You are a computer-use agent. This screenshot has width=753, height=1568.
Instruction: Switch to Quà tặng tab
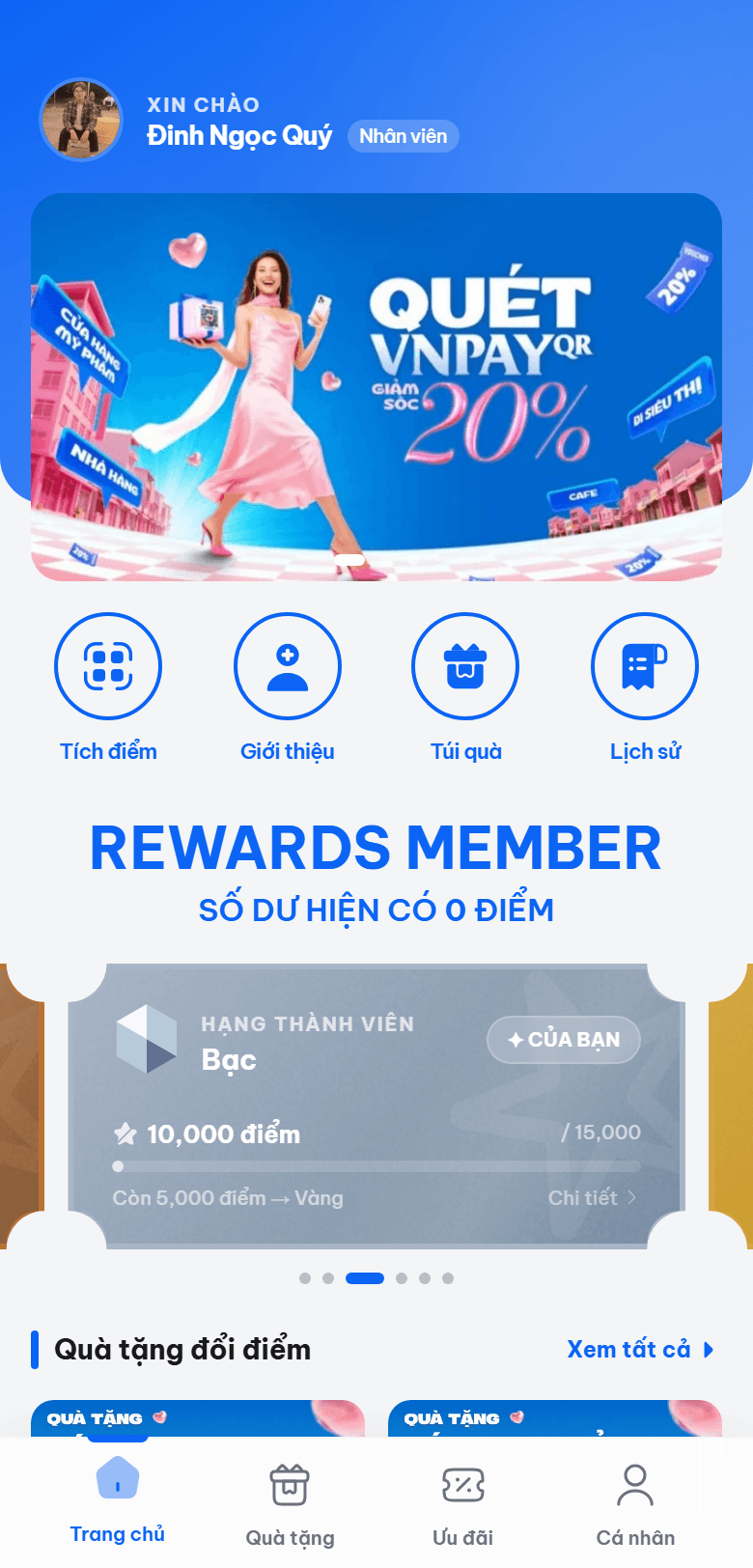(x=290, y=1504)
